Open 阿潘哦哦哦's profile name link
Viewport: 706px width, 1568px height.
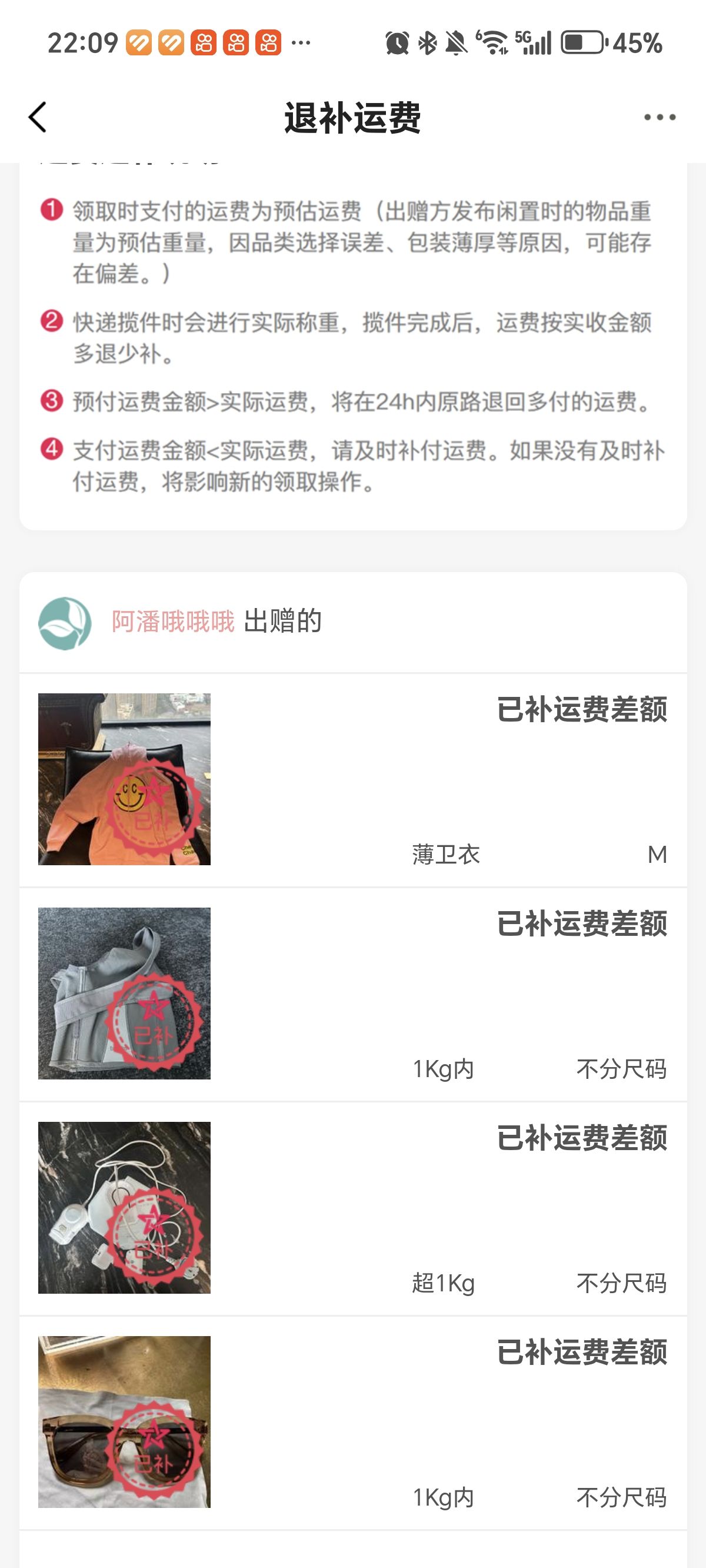(173, 622)
